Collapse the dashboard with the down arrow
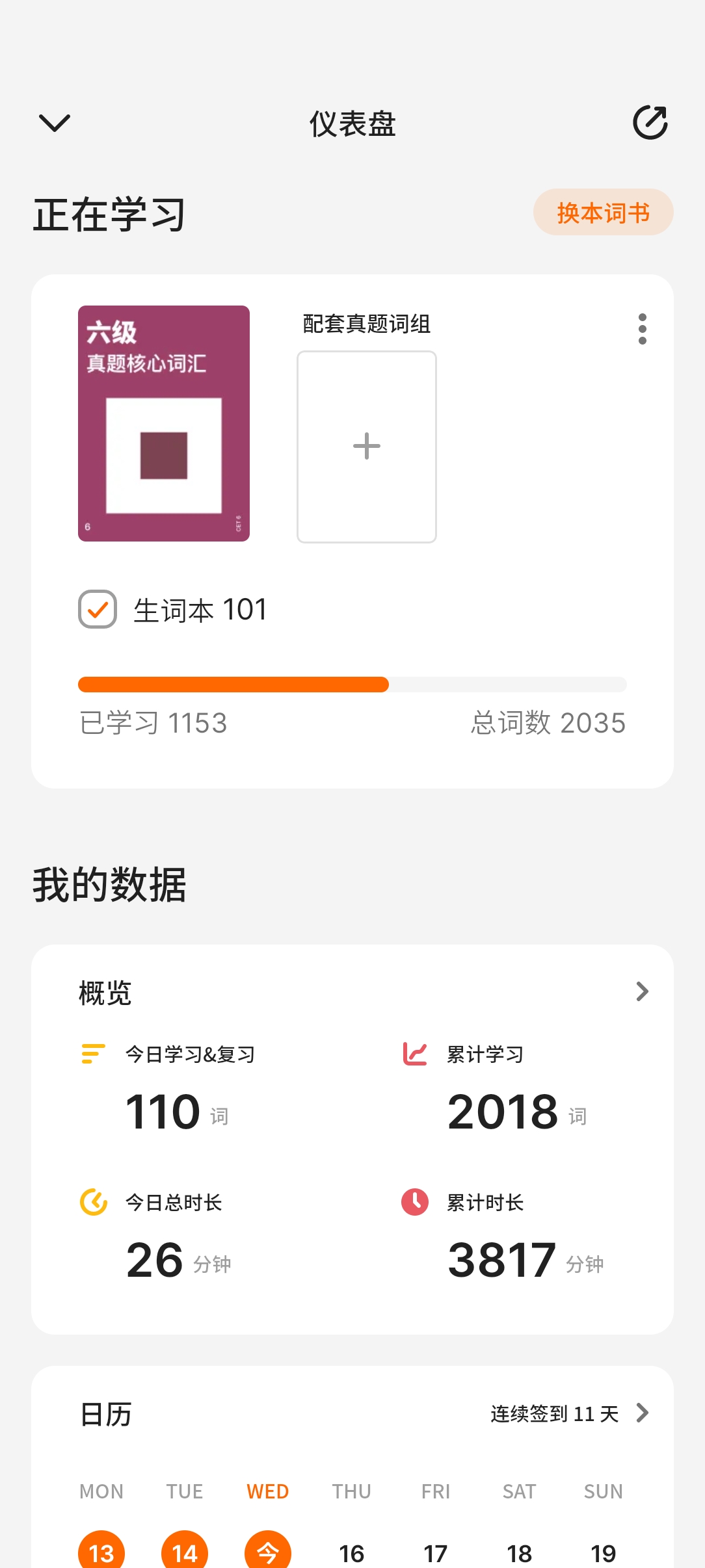Screen dimensions: 705x1568 coord(55,122)
